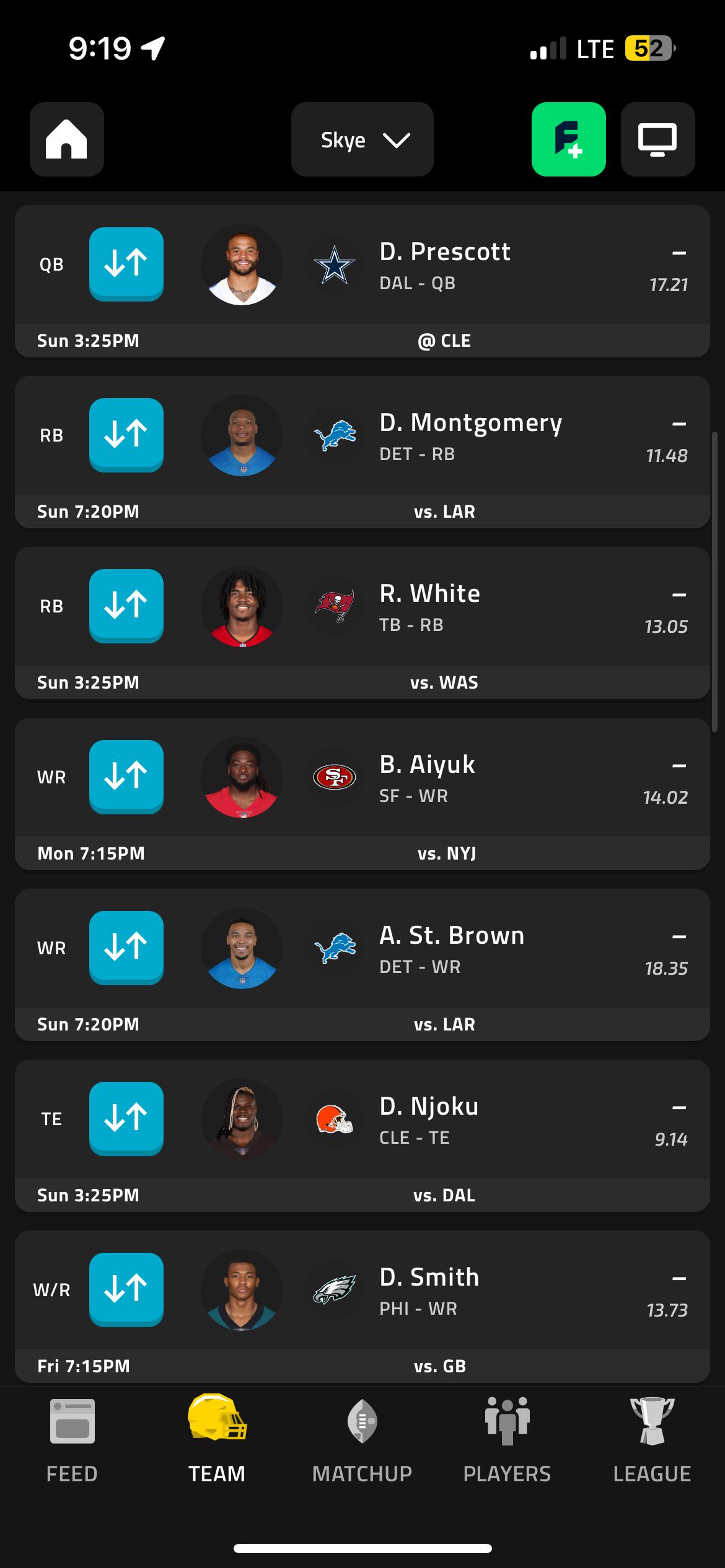Swap A. St. Brown's WR slot

[x=126, y=947]
